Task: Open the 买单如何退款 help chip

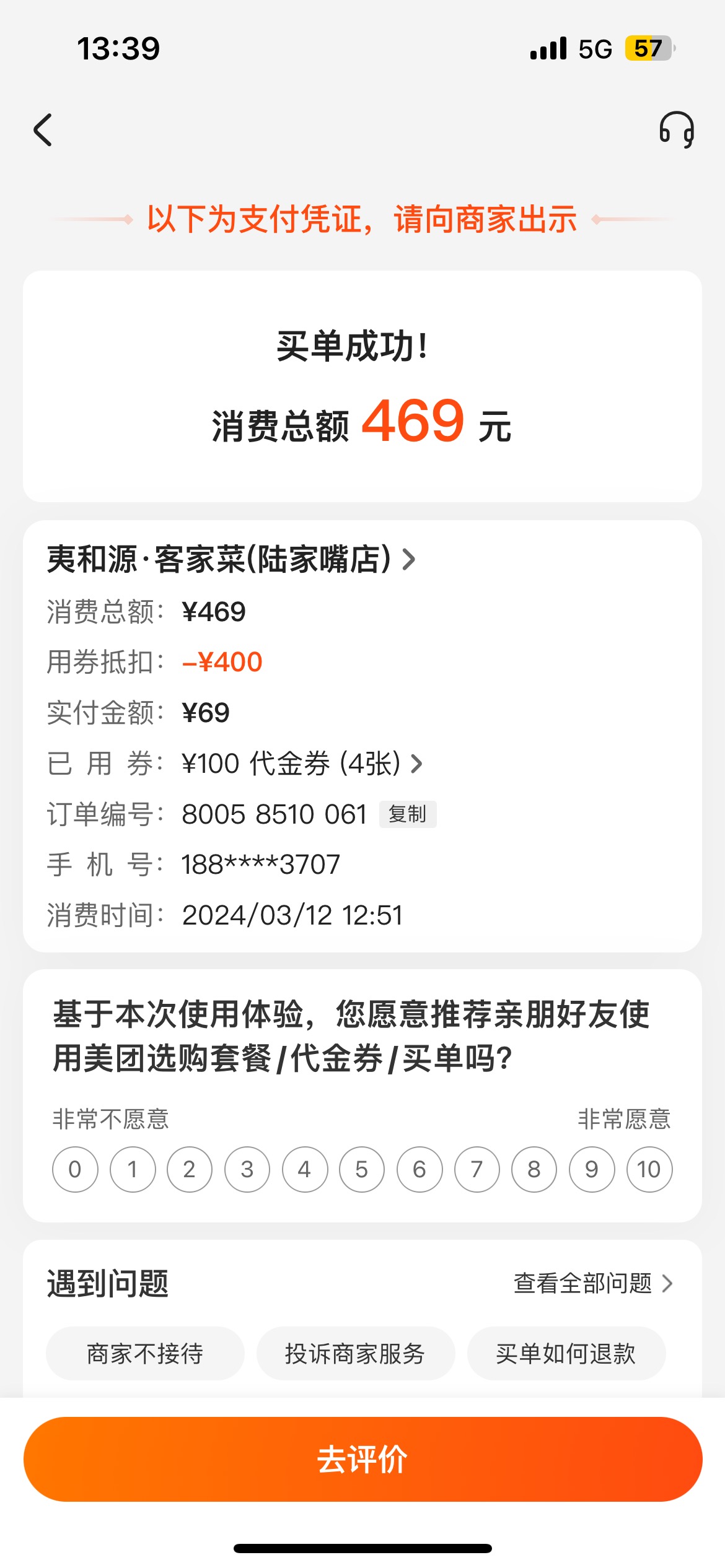Action: tap(566, 1354)
